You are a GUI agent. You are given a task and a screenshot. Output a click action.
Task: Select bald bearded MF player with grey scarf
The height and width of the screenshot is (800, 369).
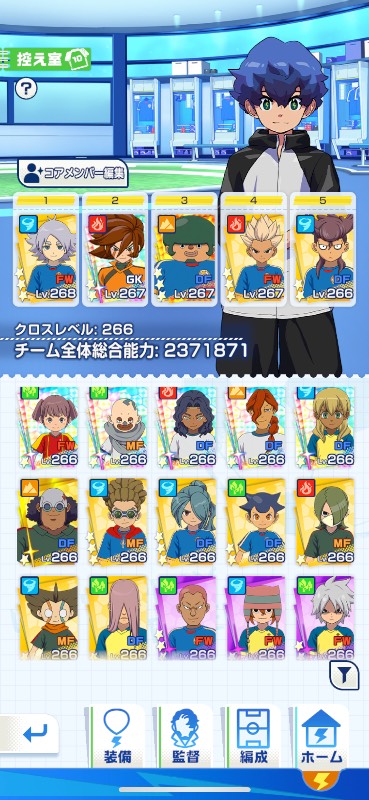click(118, 428)
